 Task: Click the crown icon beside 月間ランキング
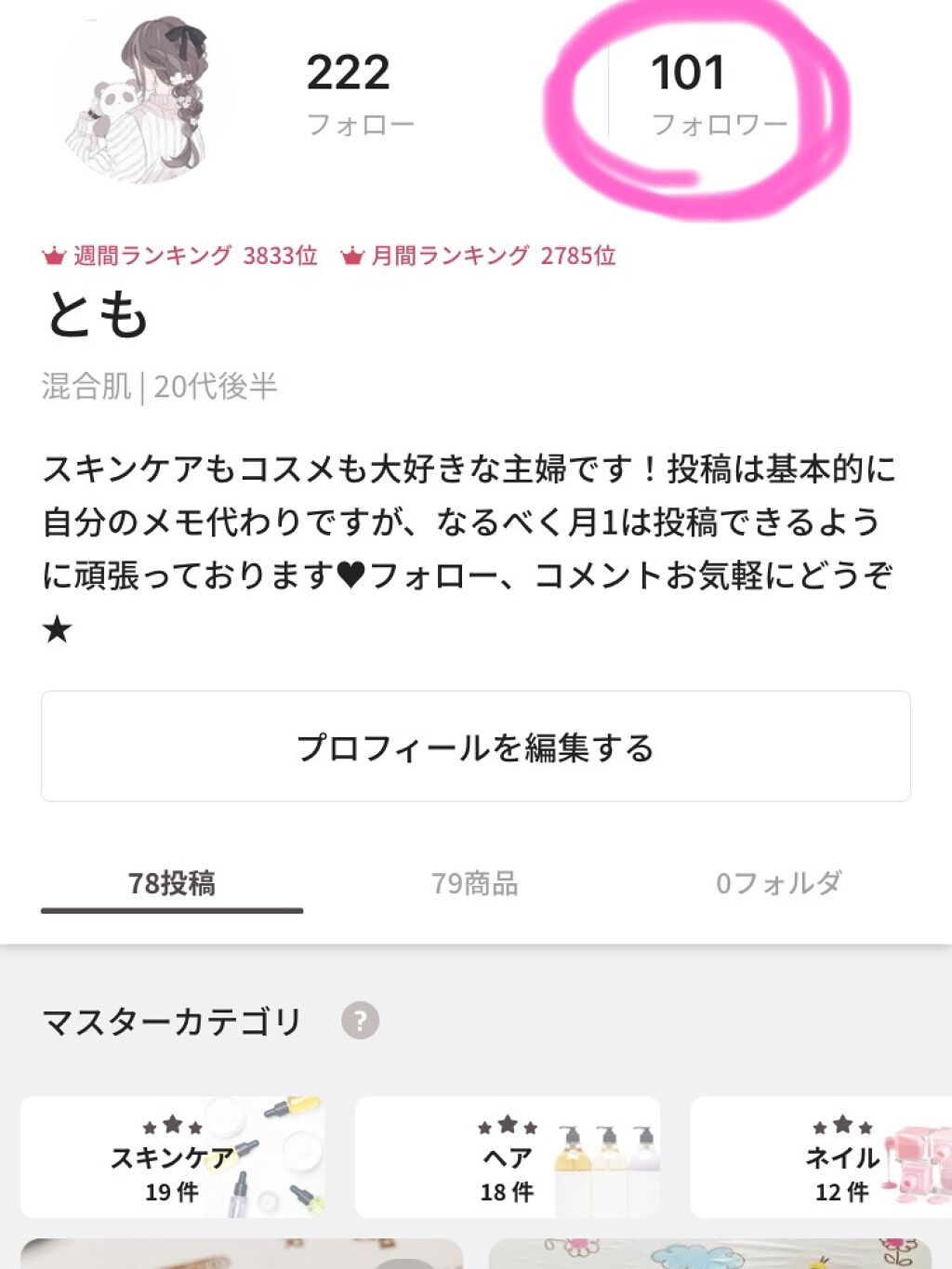pyautogui.click(x=350, y=255)
